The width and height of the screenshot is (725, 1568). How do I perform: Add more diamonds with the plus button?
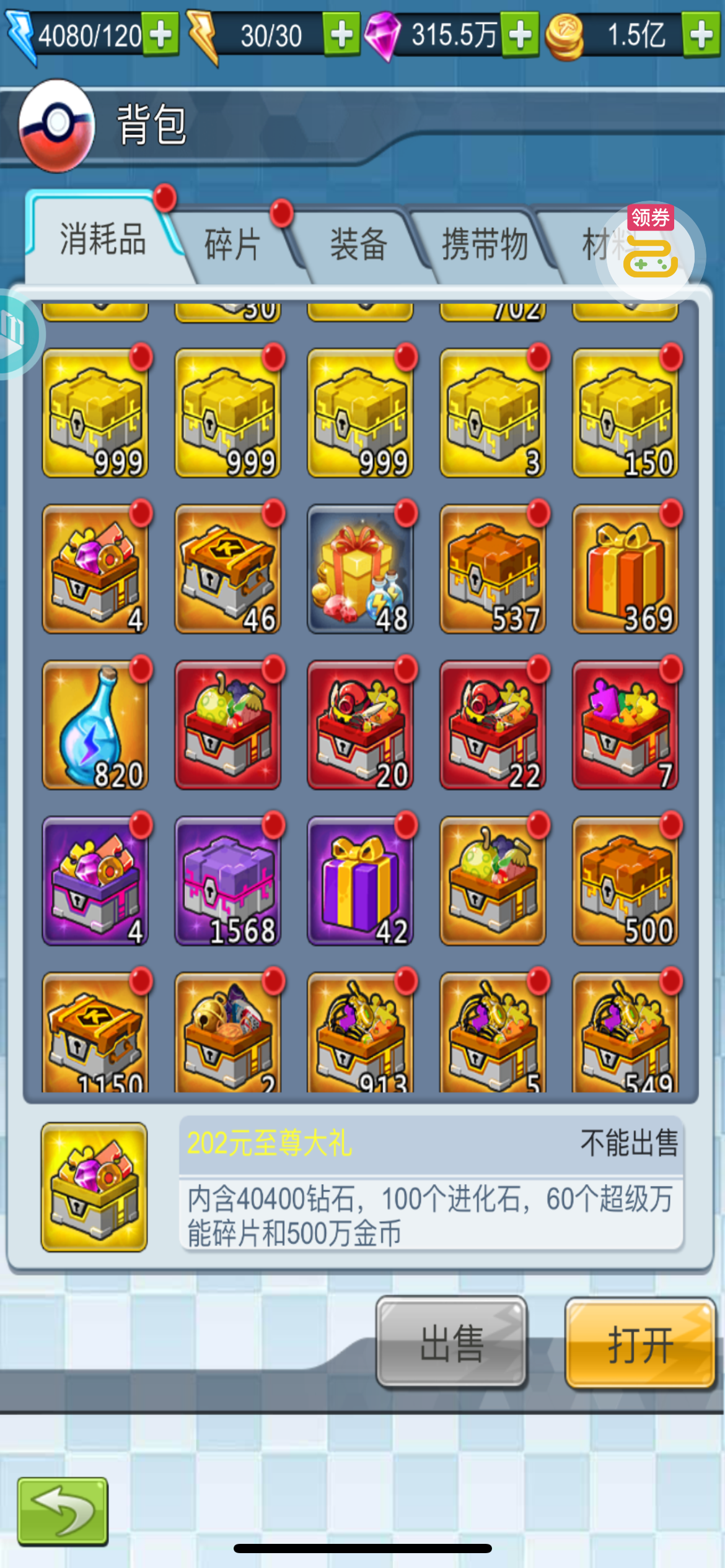pos(520,35)
